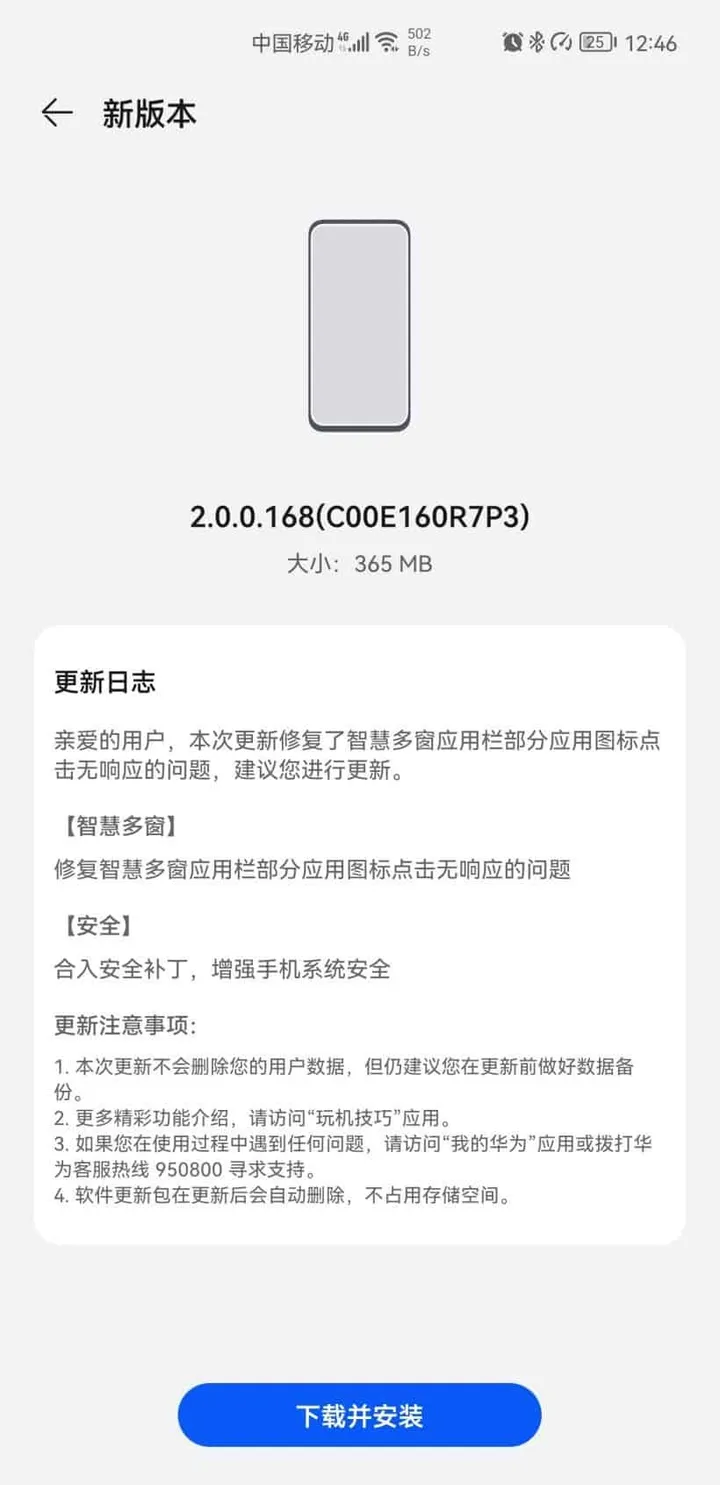
Task: Tap the Bluetooth status bar icon
Action: pyautogui.click(x=537, y=42)
